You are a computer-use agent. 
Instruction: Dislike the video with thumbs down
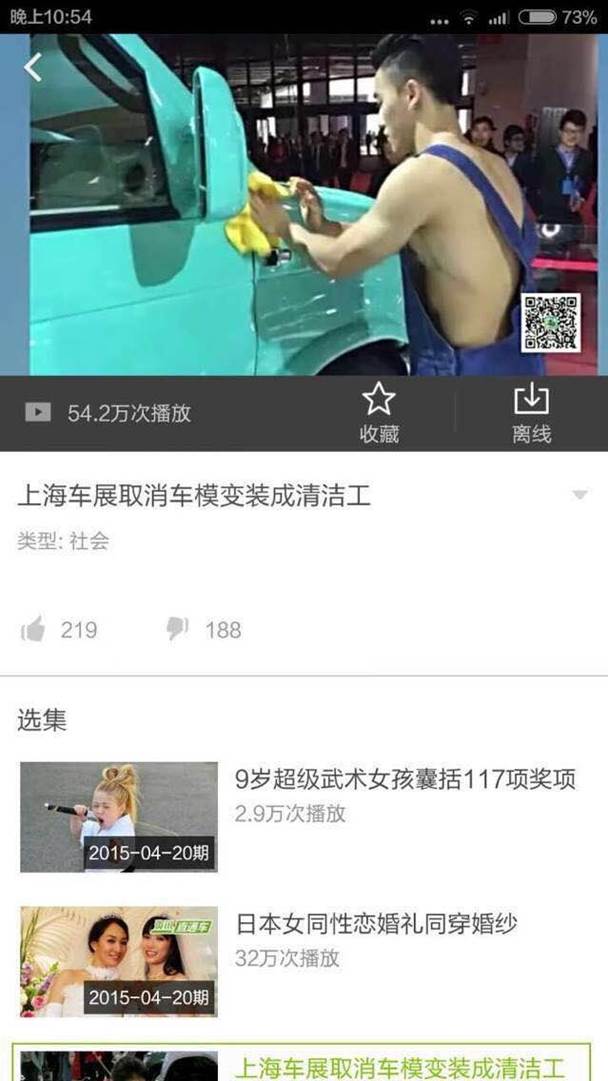pyautogui.click(x=177, y=629)
